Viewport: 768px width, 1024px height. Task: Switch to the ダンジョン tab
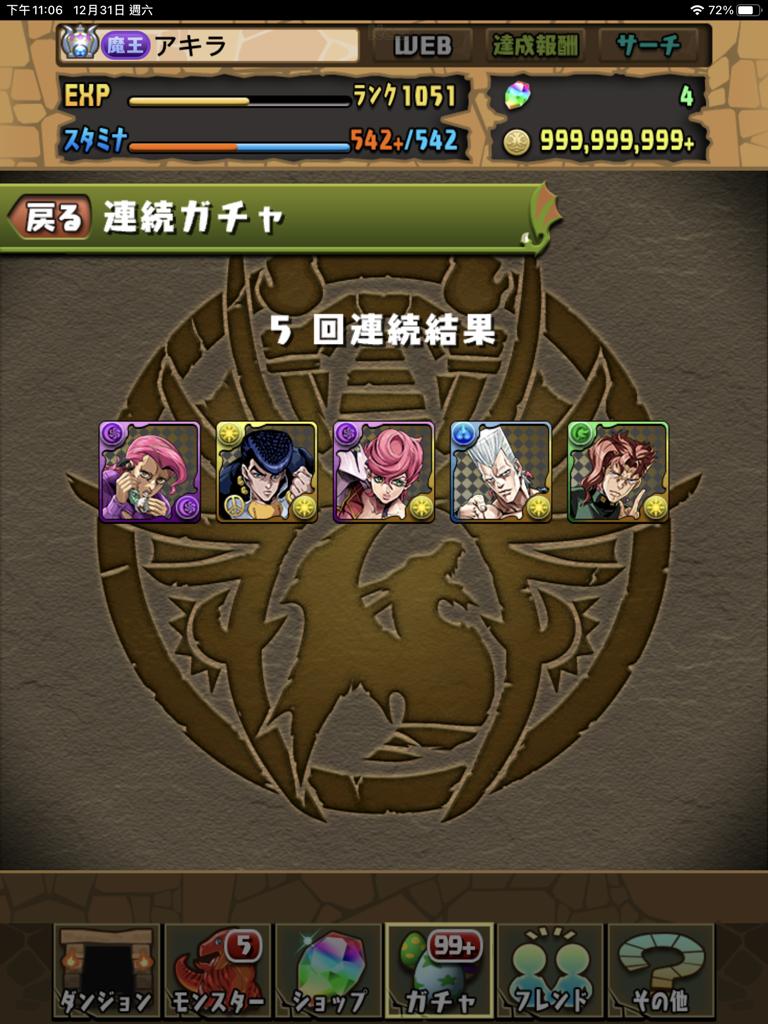107,971
